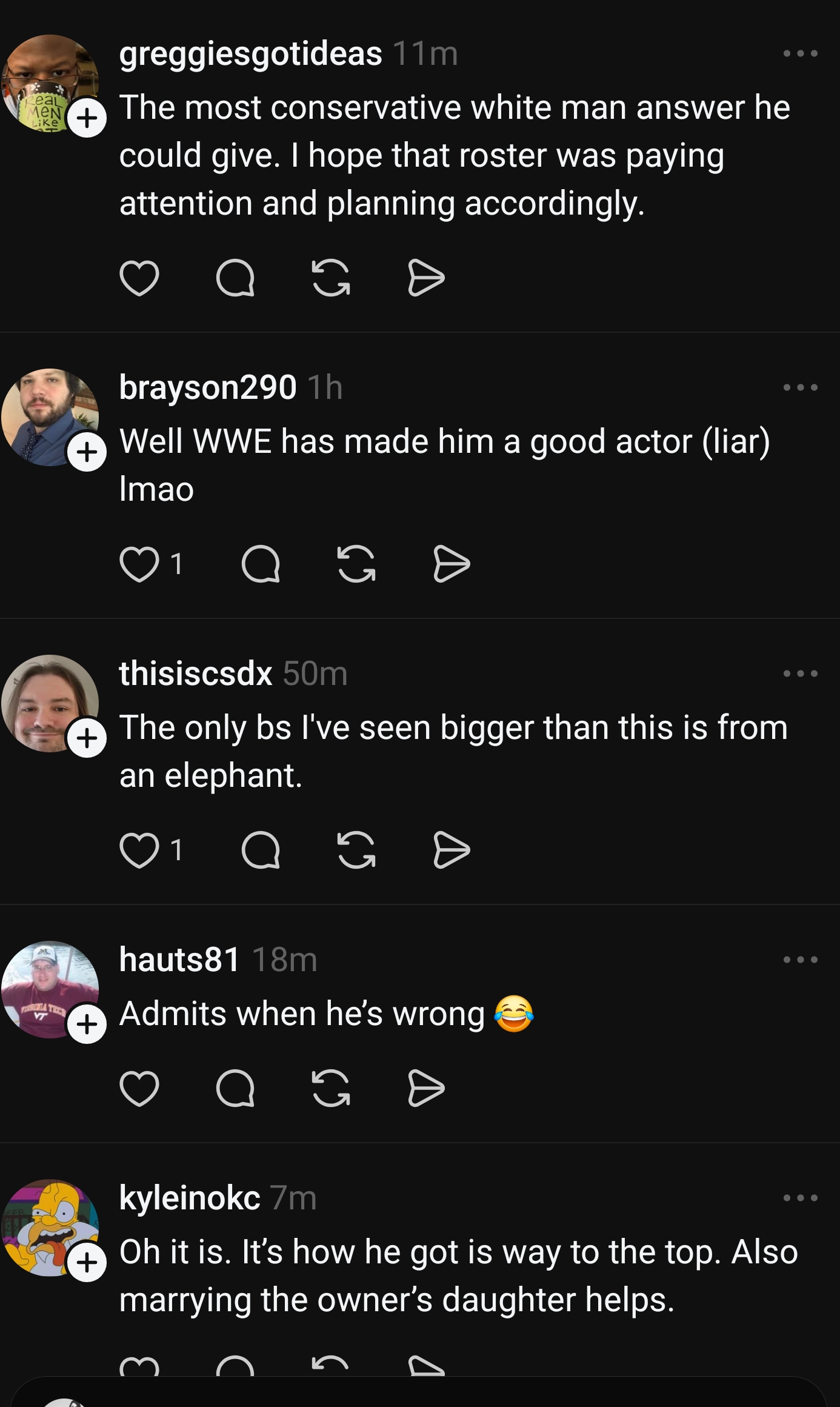Open options menu for hauts81's reply

(x=800, y=960)
